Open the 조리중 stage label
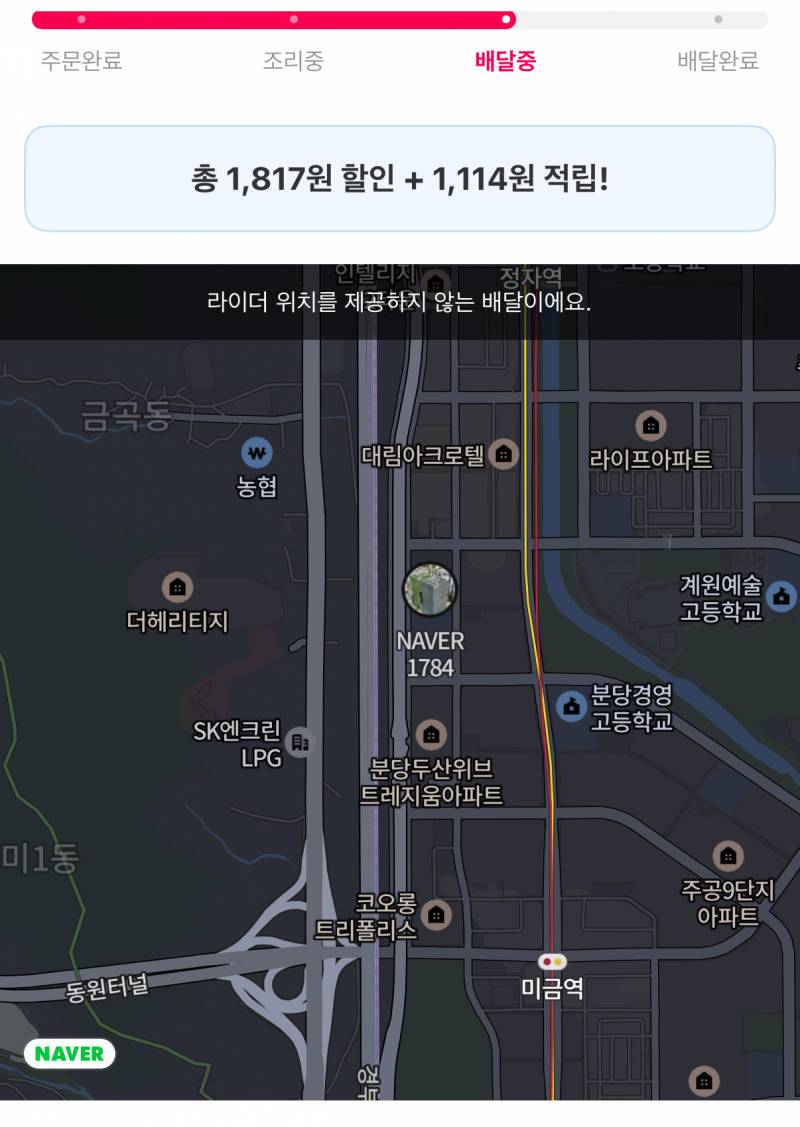This screenshot has width=800, height=1127. click(x=290, y=60)
